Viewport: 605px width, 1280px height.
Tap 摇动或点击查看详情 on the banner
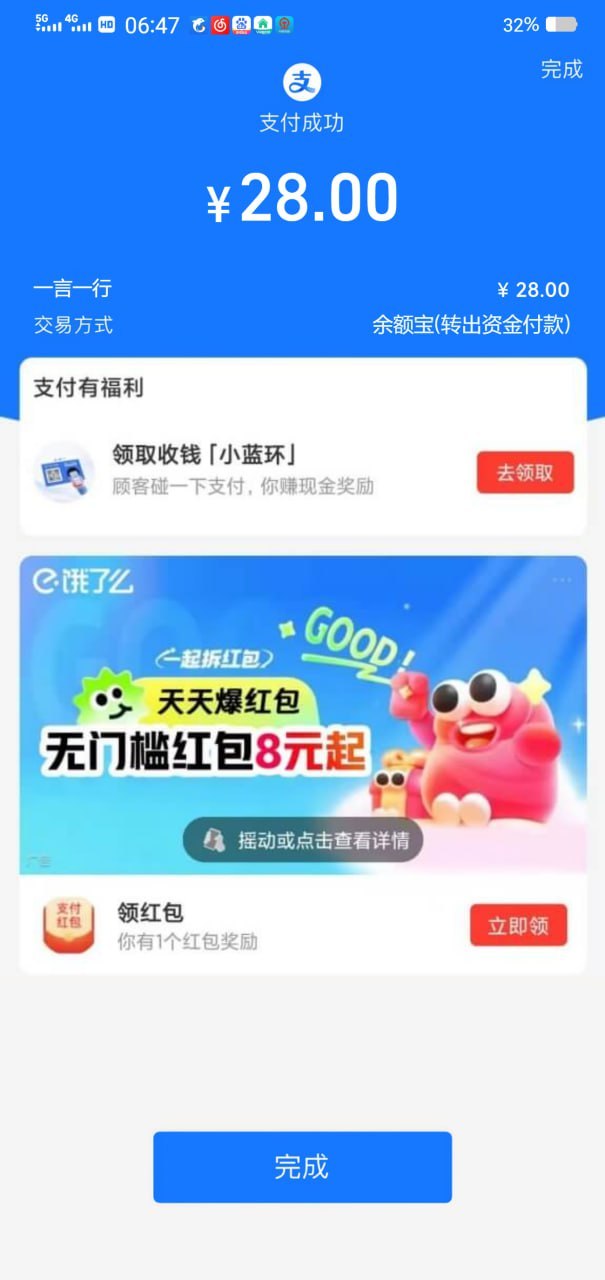(303, 840)
